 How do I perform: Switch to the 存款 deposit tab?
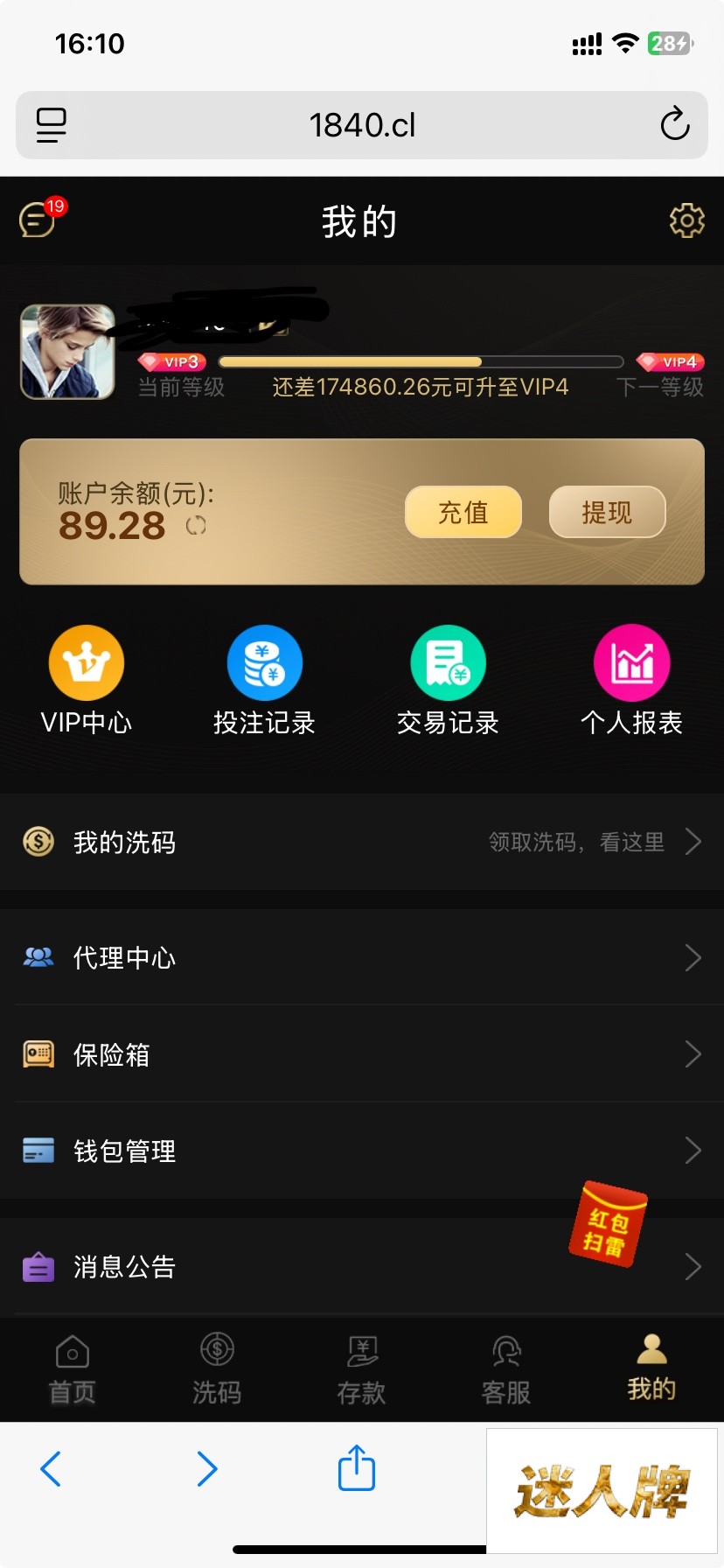coord(361,1370)
